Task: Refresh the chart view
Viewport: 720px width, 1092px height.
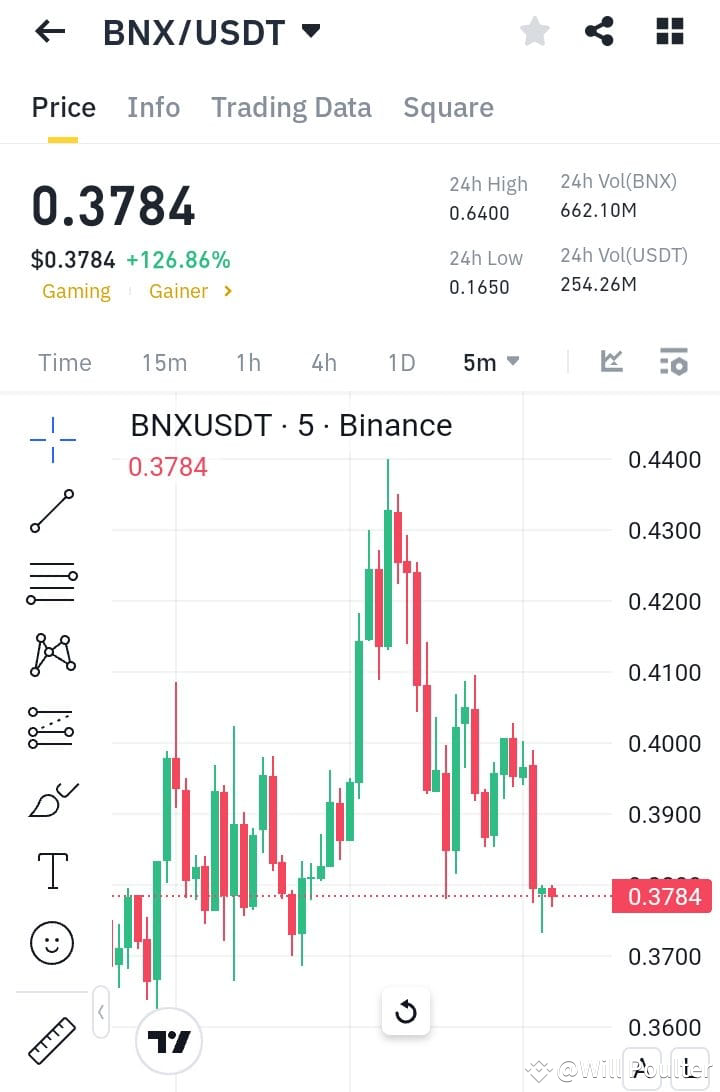Action: point(406,1012)
